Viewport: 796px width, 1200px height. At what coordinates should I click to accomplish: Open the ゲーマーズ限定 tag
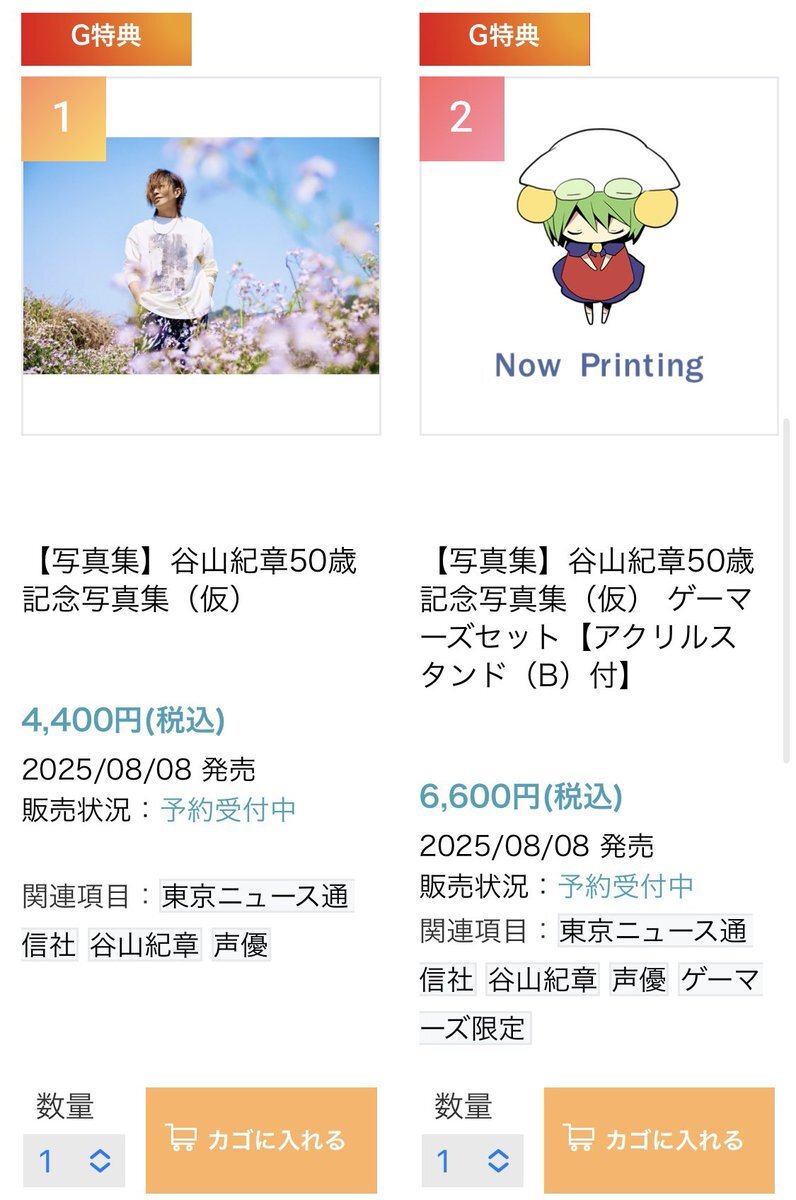coord(719,980)
